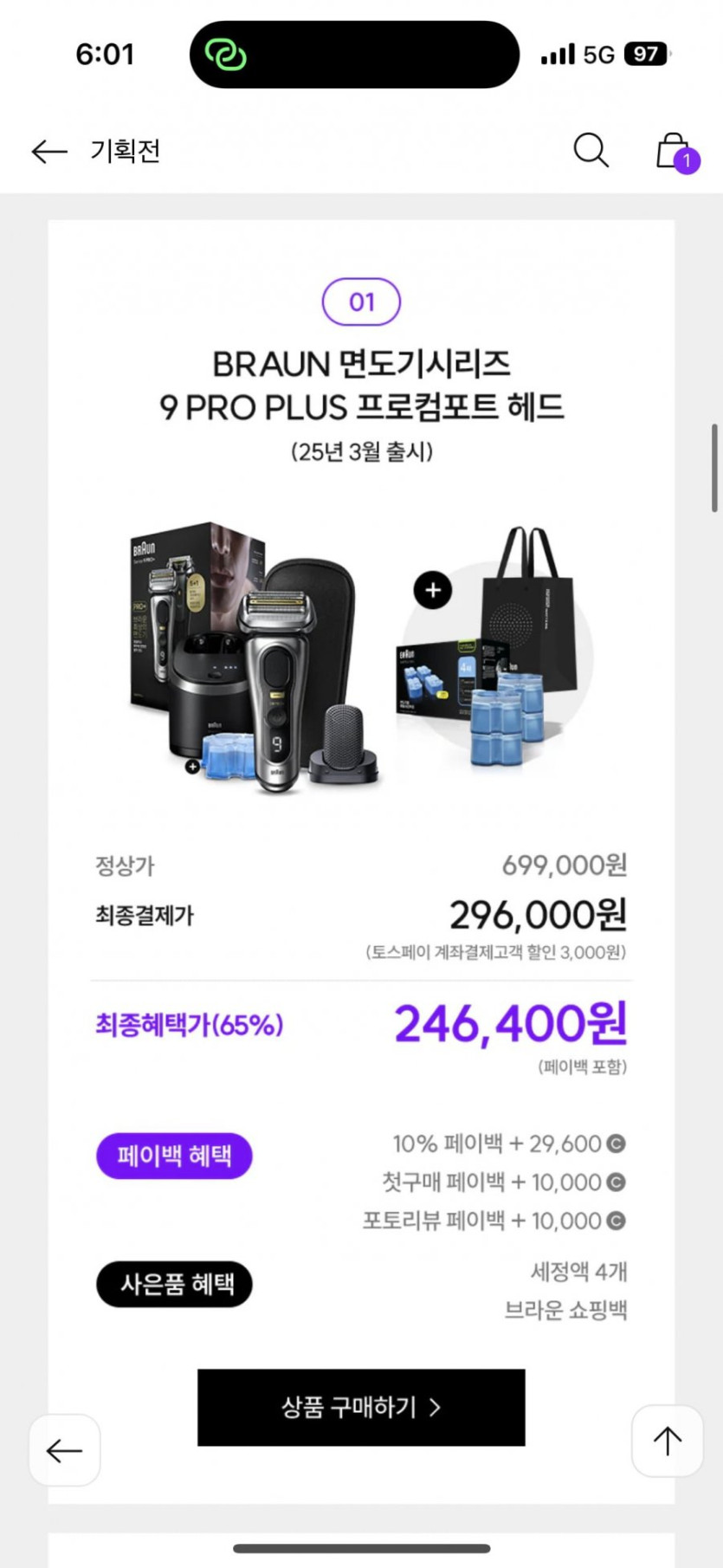
Task: Tap the cart badge showing 1
Action: coord(685,159)
